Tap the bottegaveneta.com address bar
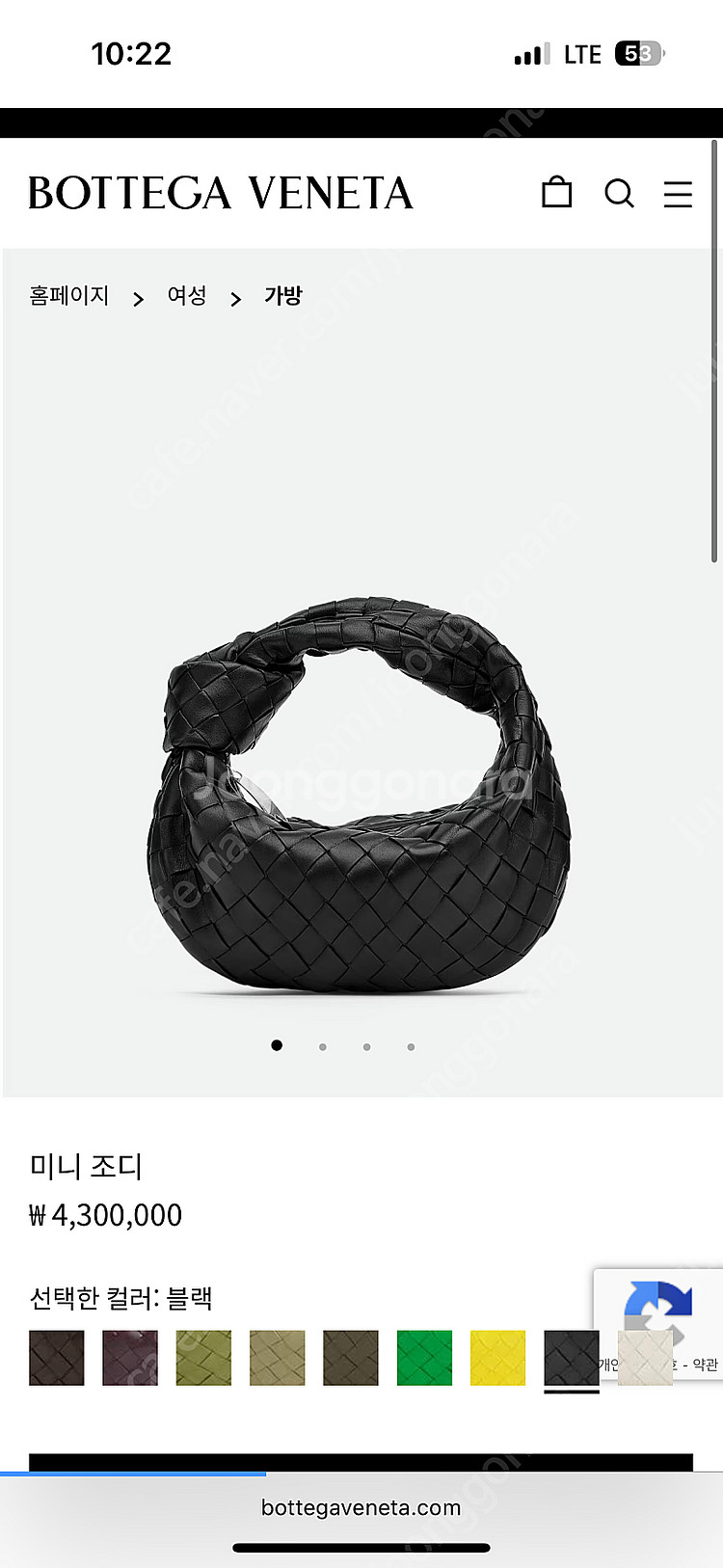The height and width of the screenshot is (1568, 723). tap(361, 1507)
